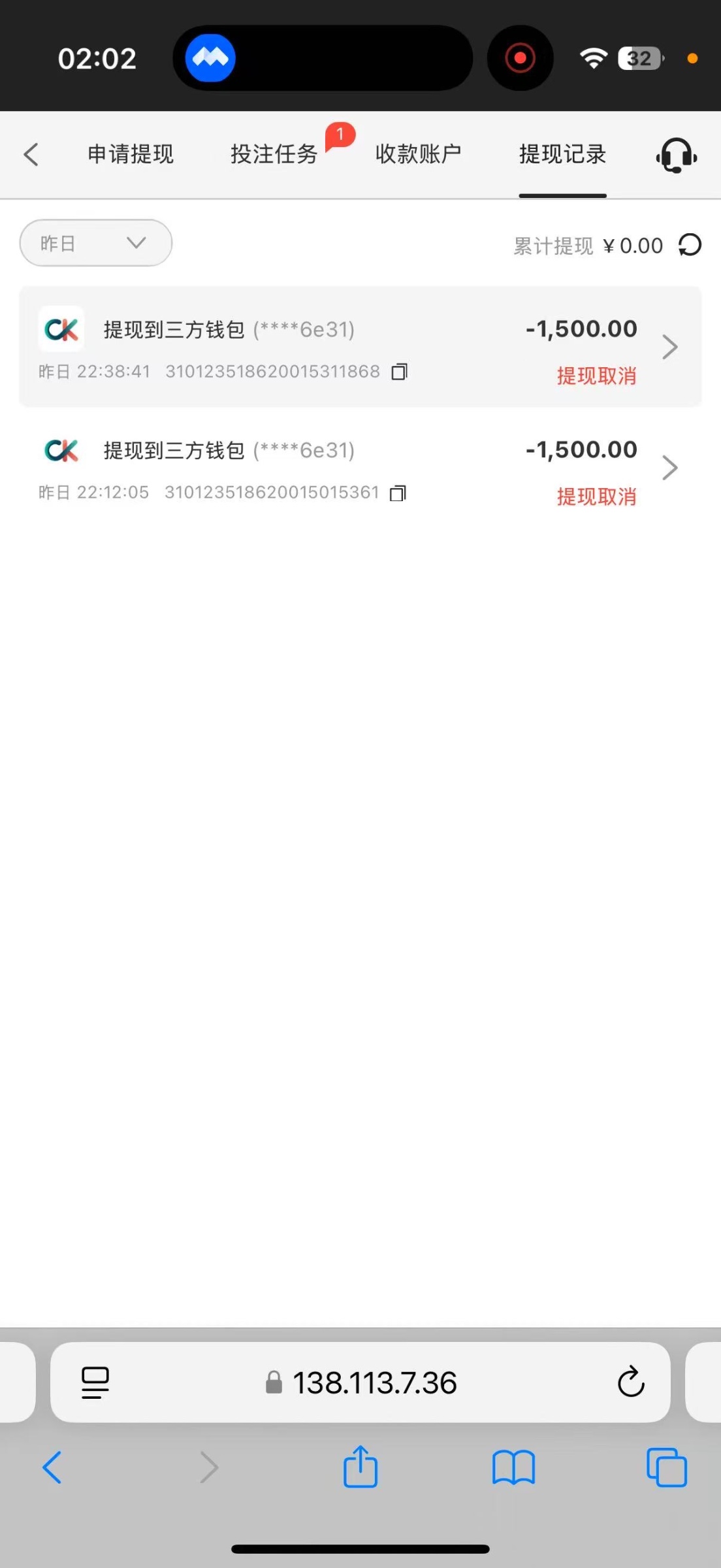The height and width of the screenshot is (1568, 721).
Task: Open Safari bookmarks
Action: coord(513,1467)
